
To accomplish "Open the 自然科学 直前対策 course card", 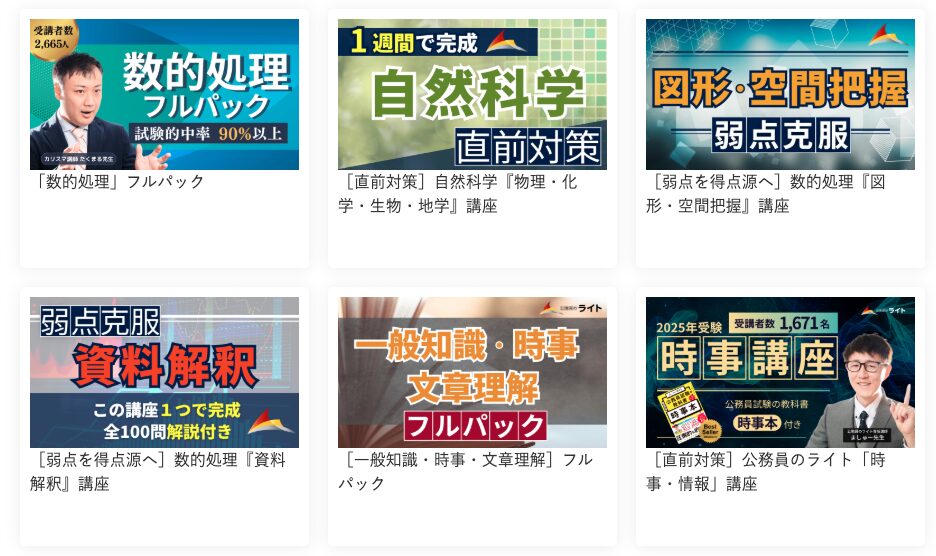I will coord(472,95).
